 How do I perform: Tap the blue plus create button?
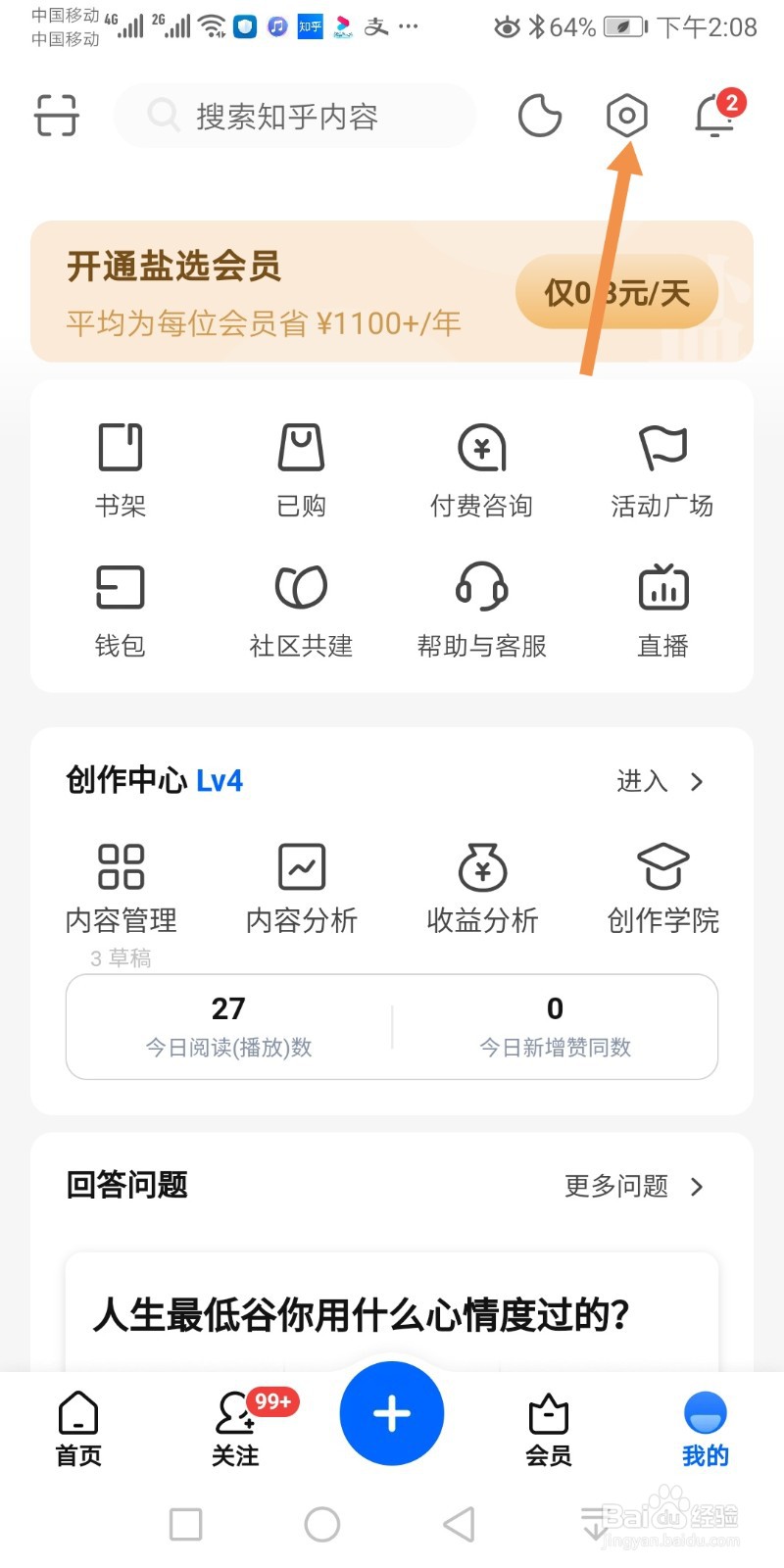pos(392,1413)
